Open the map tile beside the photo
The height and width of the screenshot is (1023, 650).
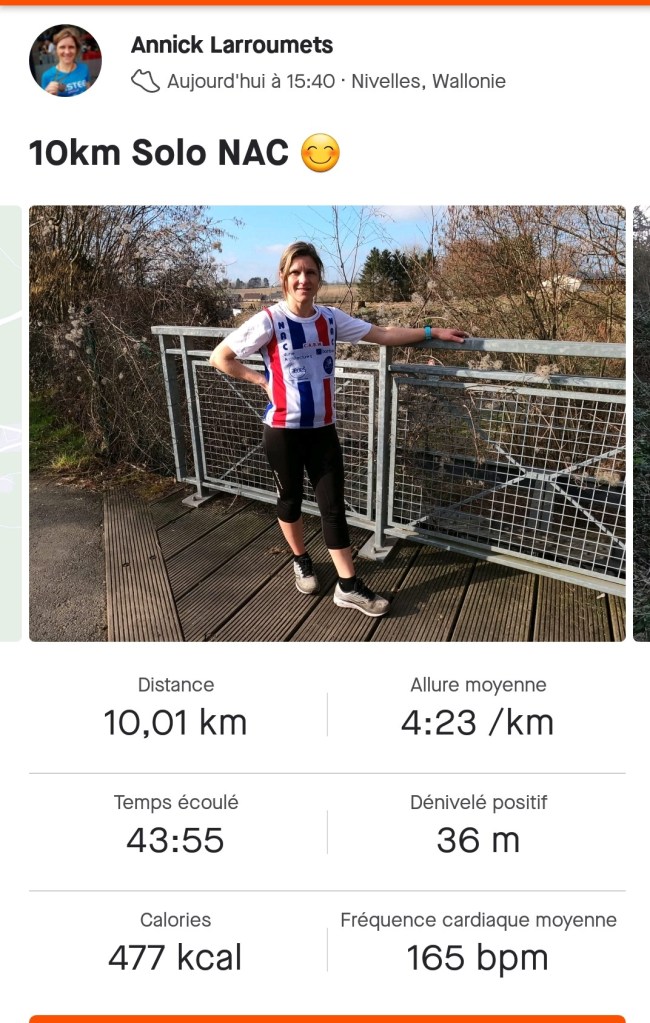(x=10, y=423)
